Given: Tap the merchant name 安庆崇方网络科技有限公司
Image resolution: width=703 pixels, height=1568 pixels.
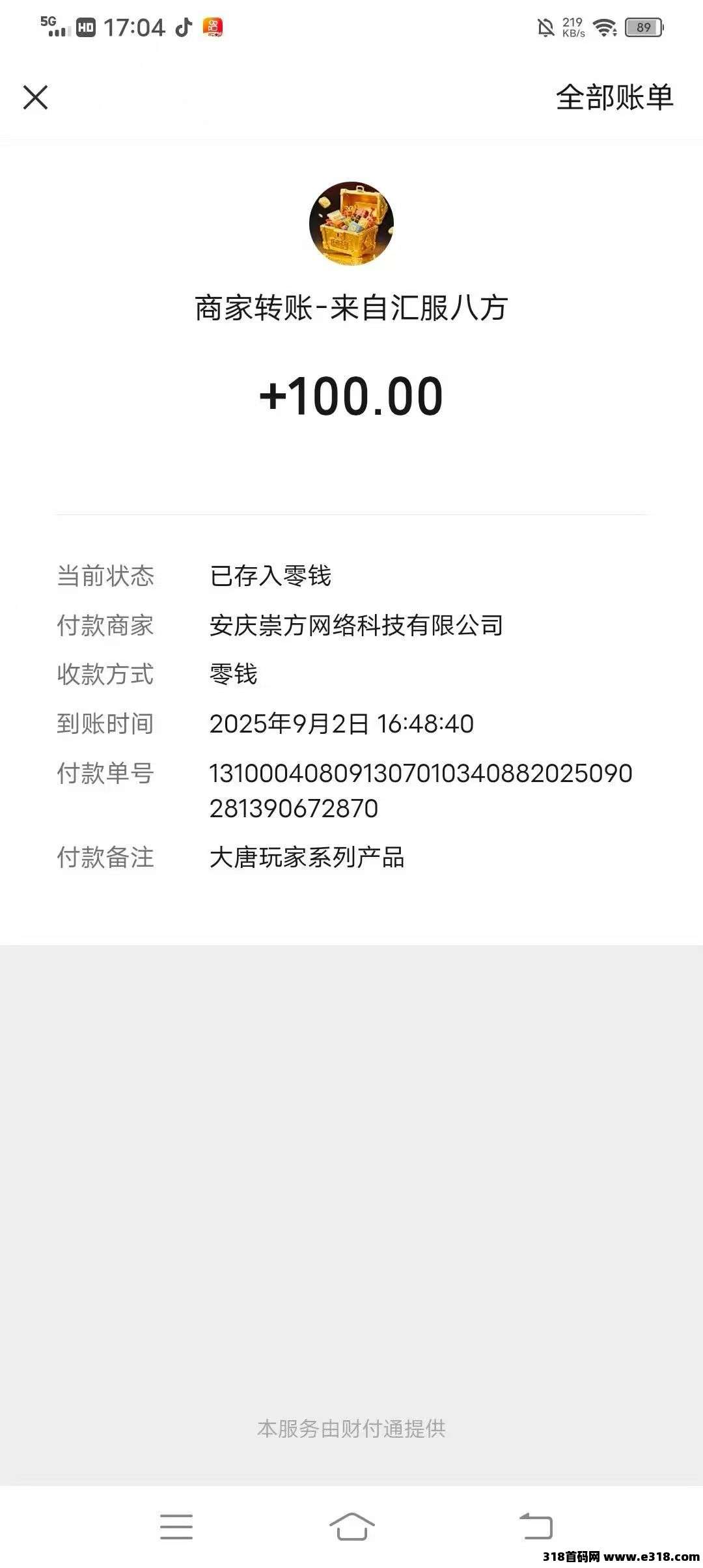Looking at the screenshot, I should (355, 626).
